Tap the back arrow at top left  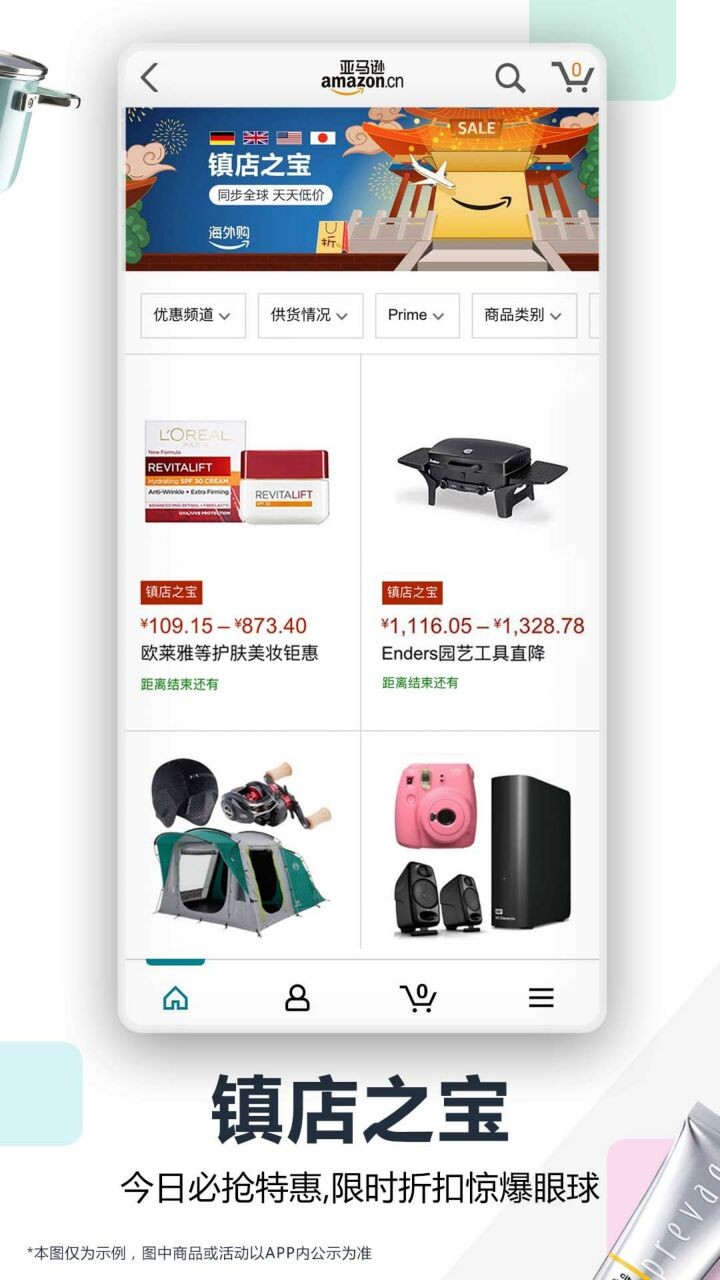(150, 75)
